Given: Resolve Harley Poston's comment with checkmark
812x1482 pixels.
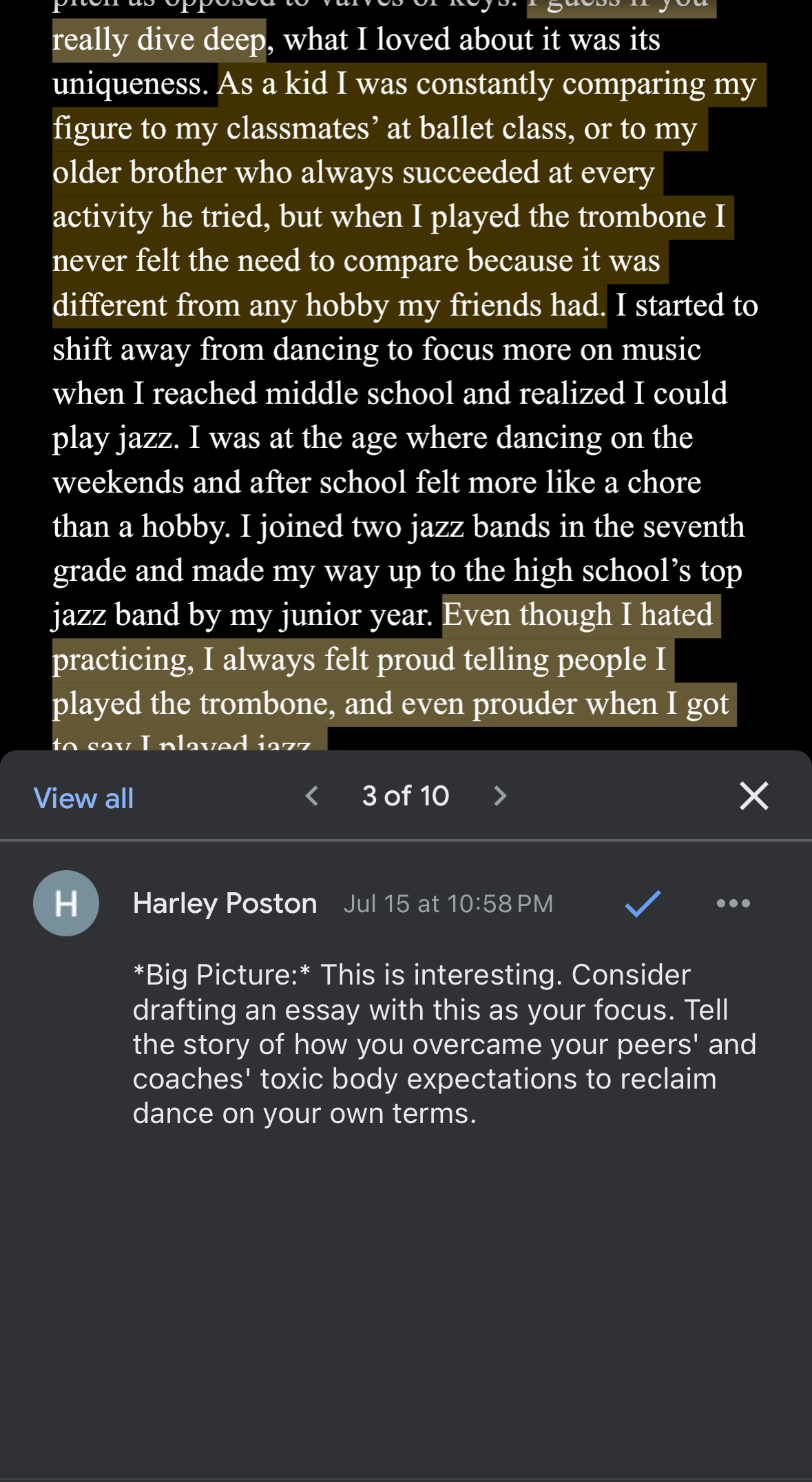Looking at the screenshot, I should 643,903.
